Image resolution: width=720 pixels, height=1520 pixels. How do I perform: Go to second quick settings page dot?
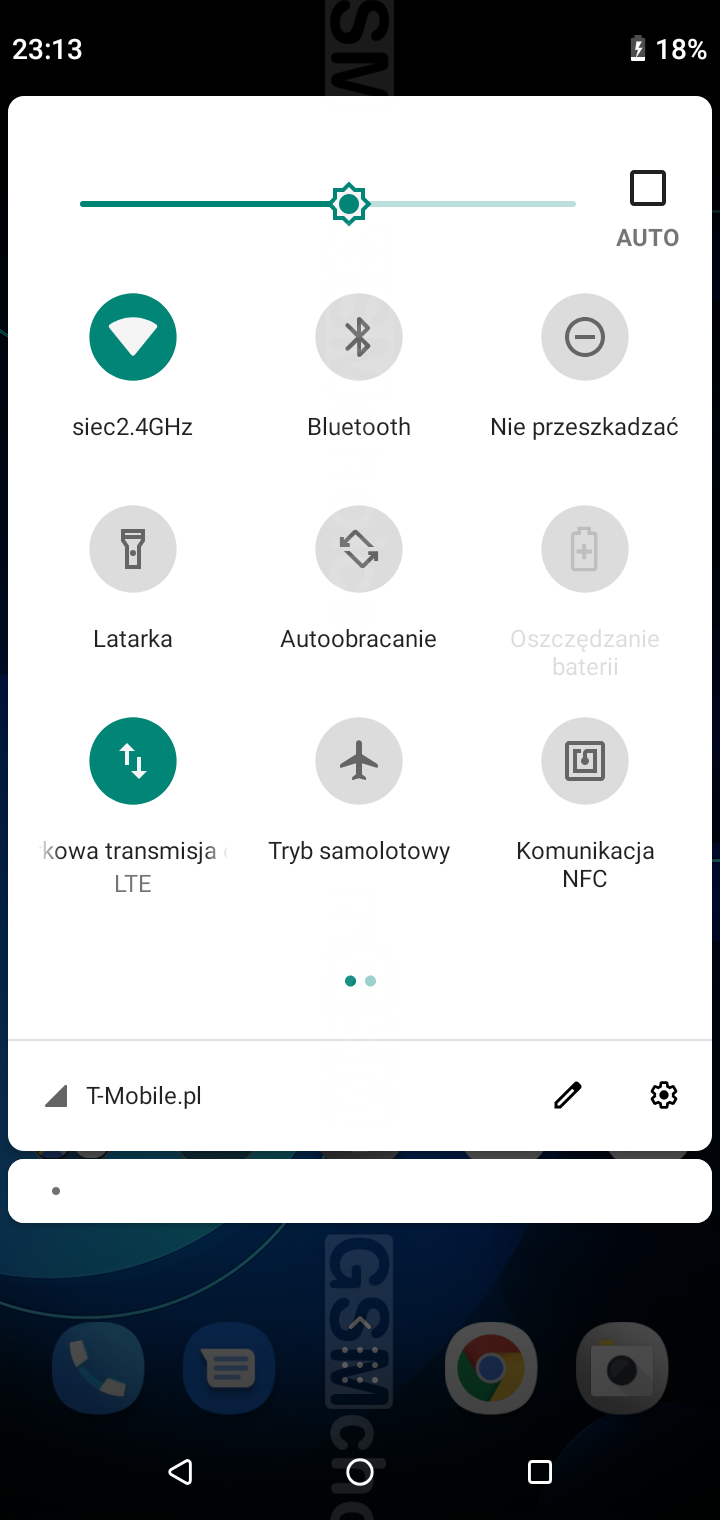click(x=371, y=981)
